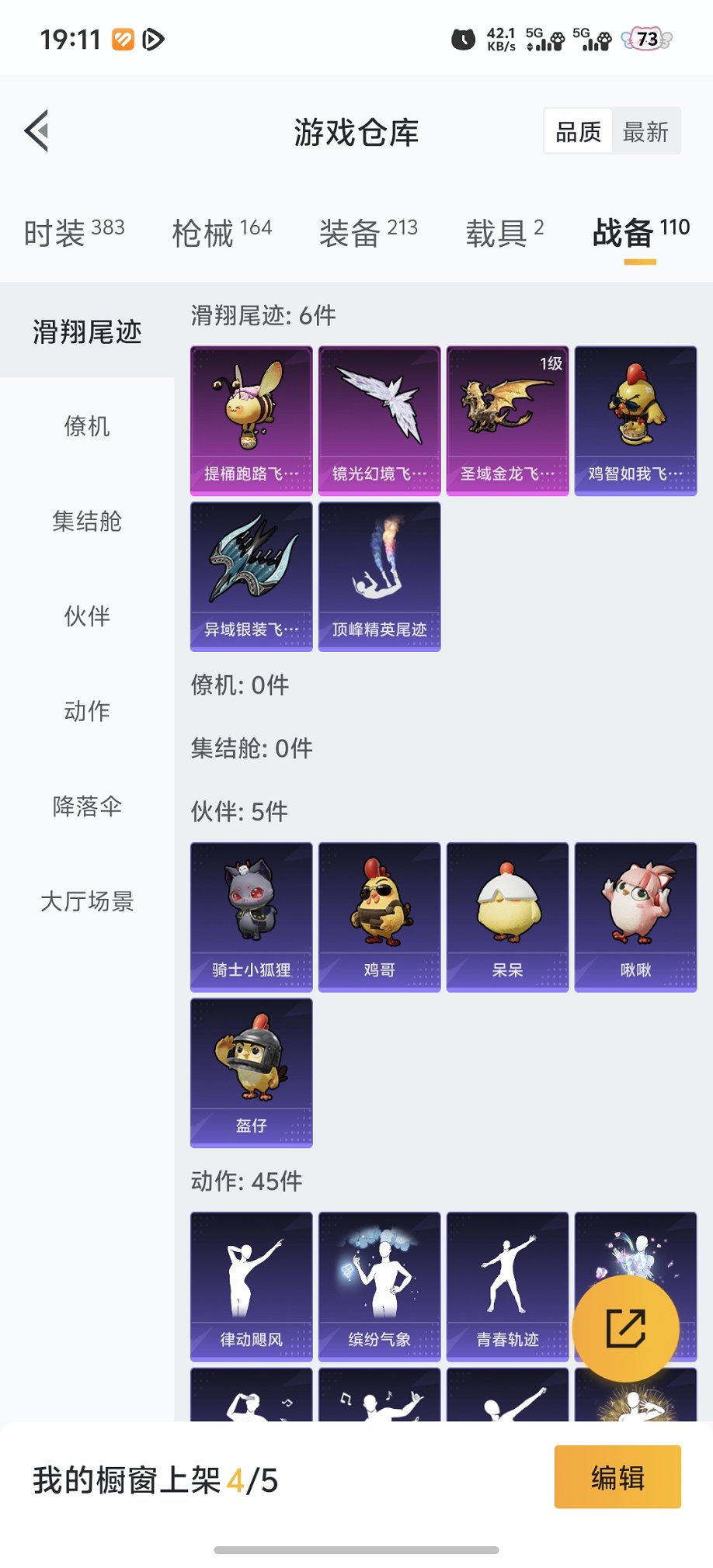This screenshot has width=713, height=1568.
Task: Open the 骑士小狐狸 companion item
Action: tap(250, 916)
